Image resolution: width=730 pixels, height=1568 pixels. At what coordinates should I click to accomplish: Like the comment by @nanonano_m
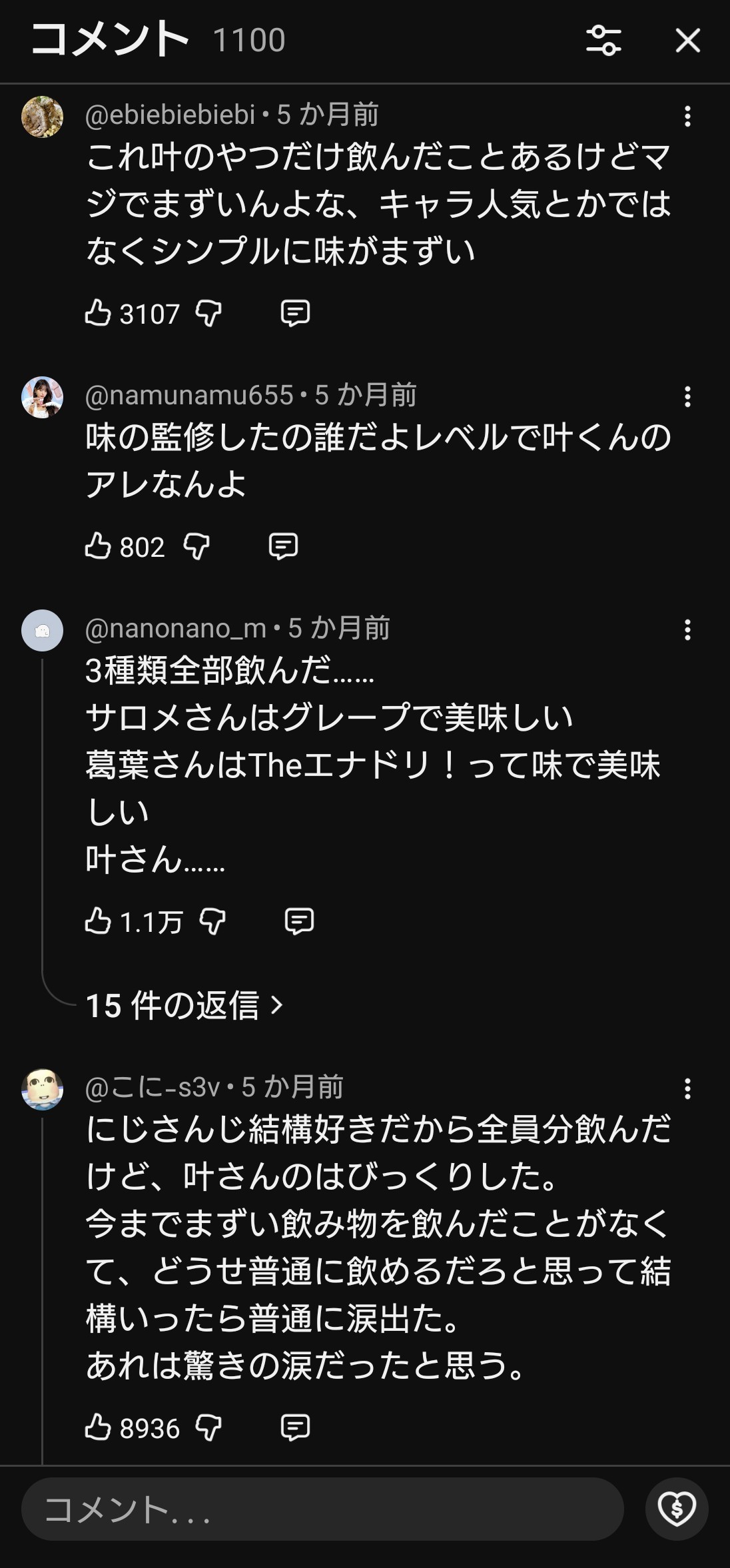98,921
